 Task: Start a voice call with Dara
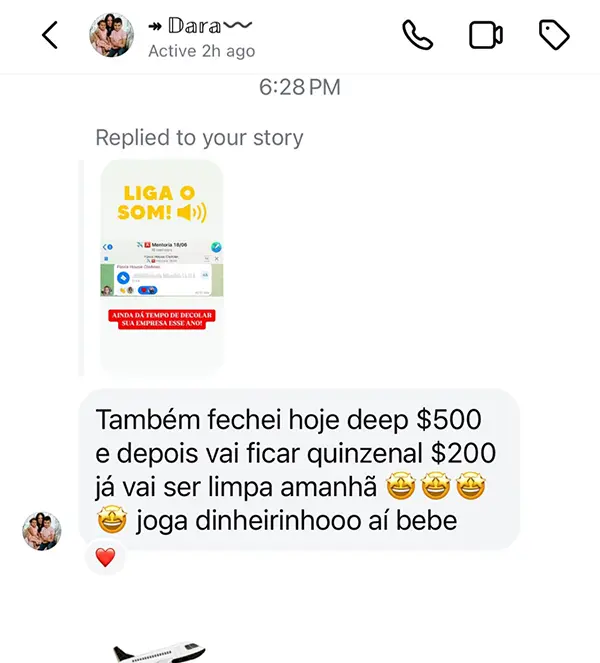[417, 36]
